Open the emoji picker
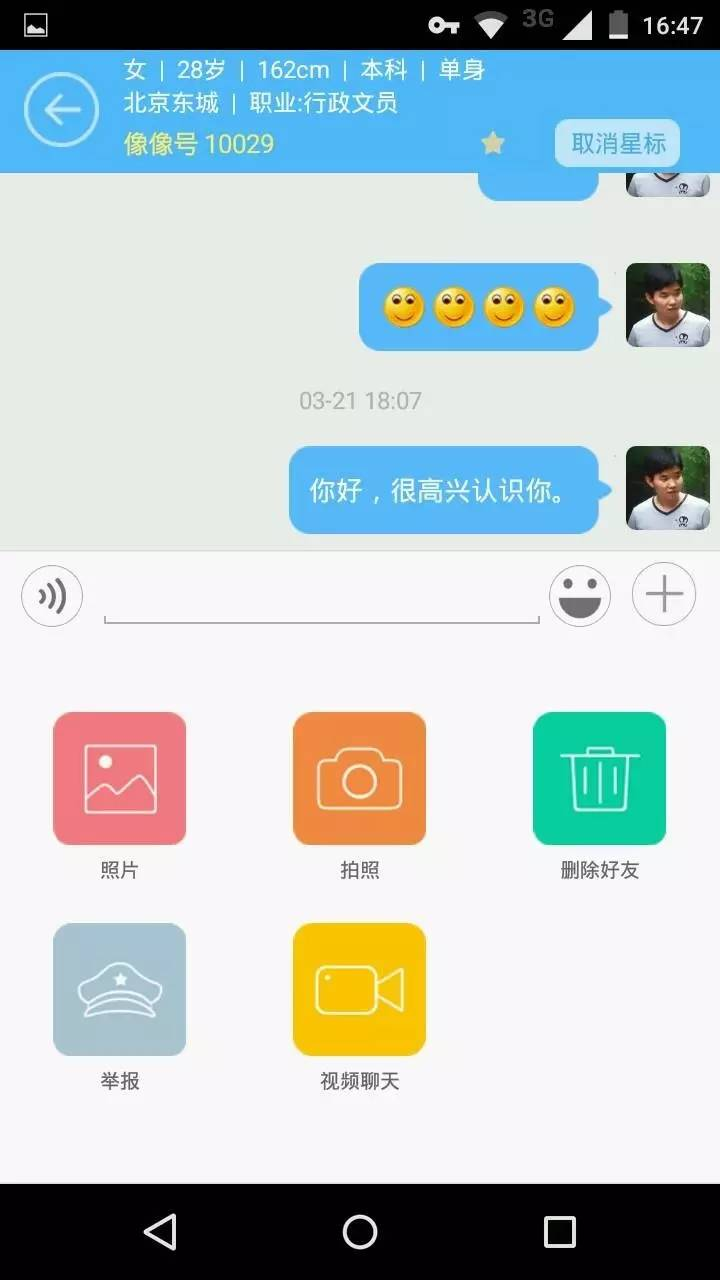The height and width of the screenshot is (1280, 720). (580, 596)
